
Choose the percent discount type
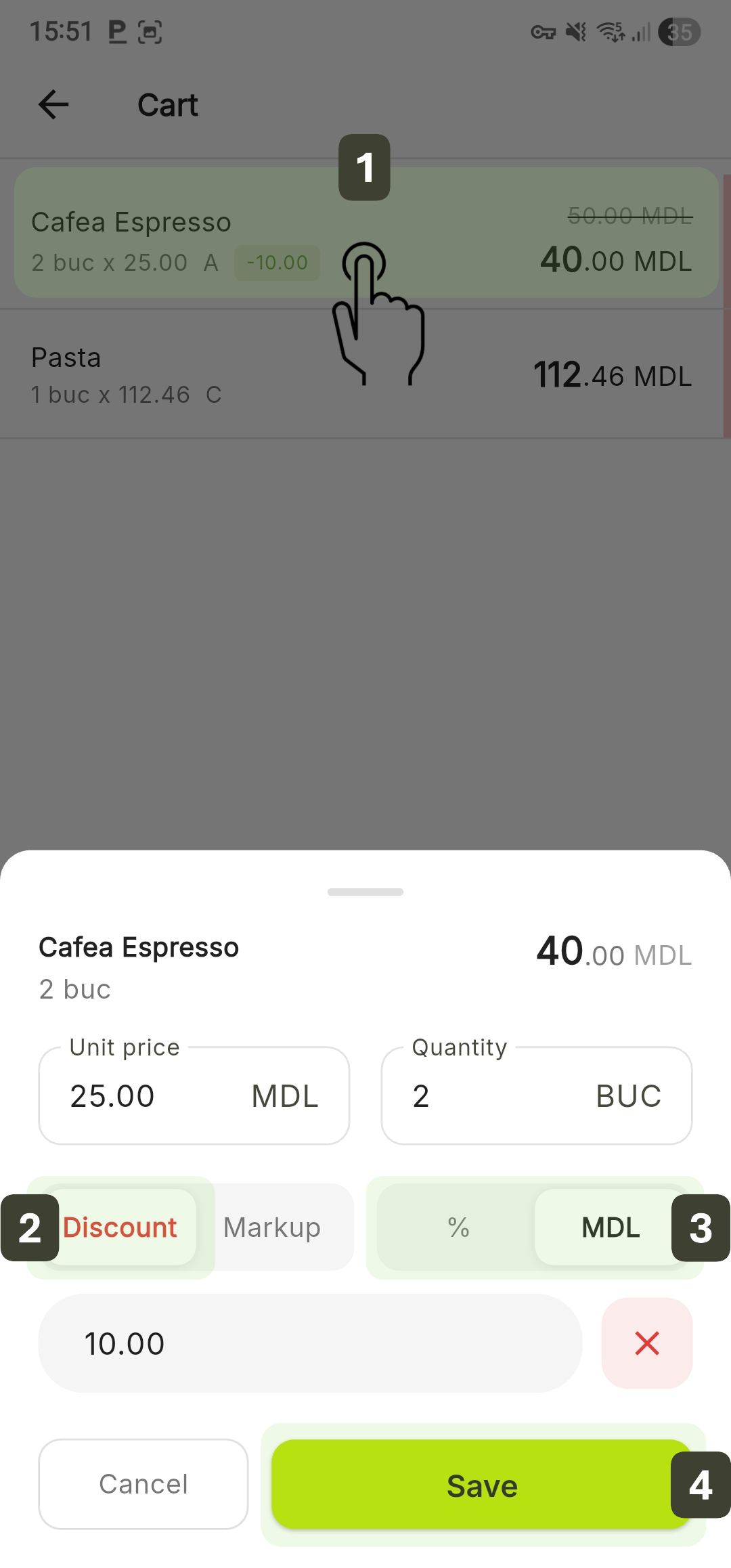(458, 1227)
